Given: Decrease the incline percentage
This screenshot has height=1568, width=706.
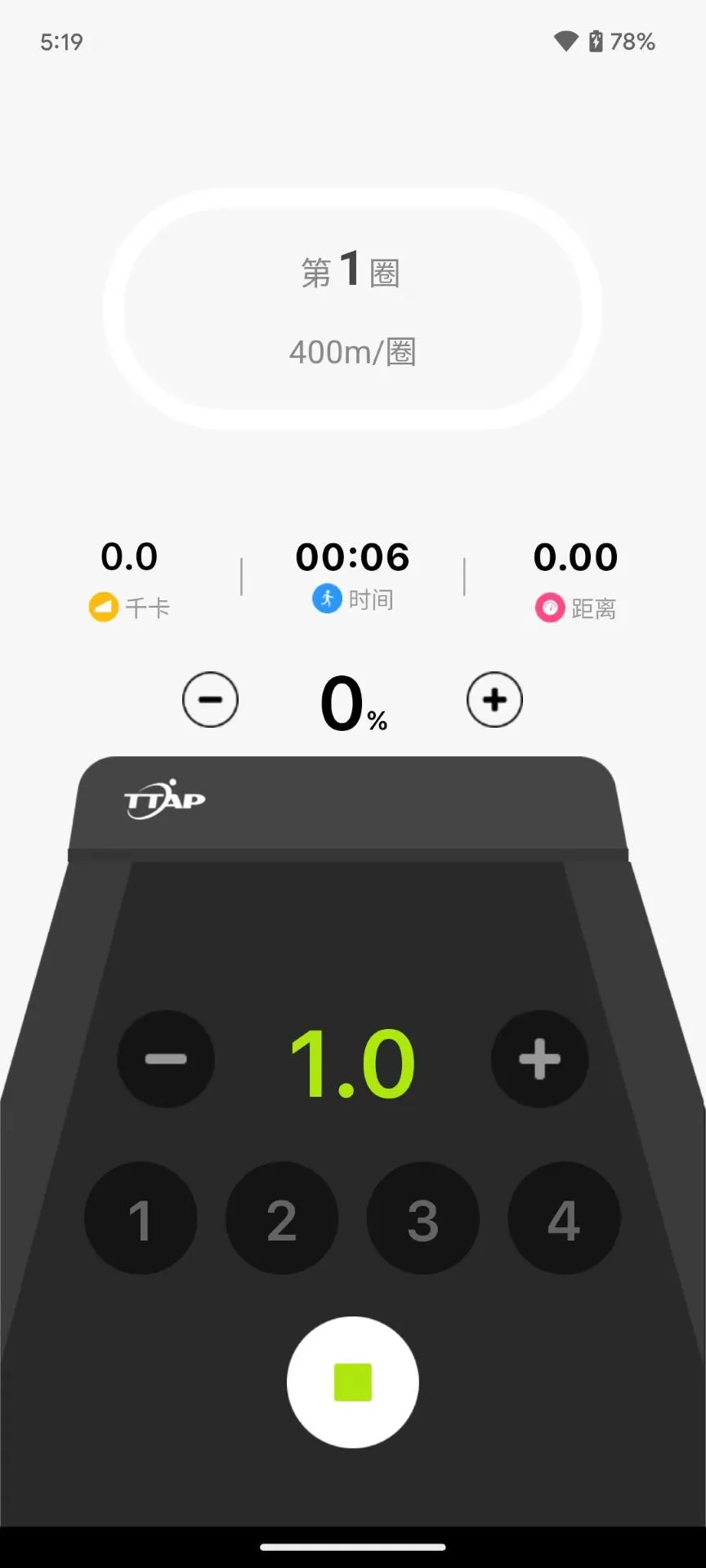Looking at the screenshot, I should [x=210, y=700].
